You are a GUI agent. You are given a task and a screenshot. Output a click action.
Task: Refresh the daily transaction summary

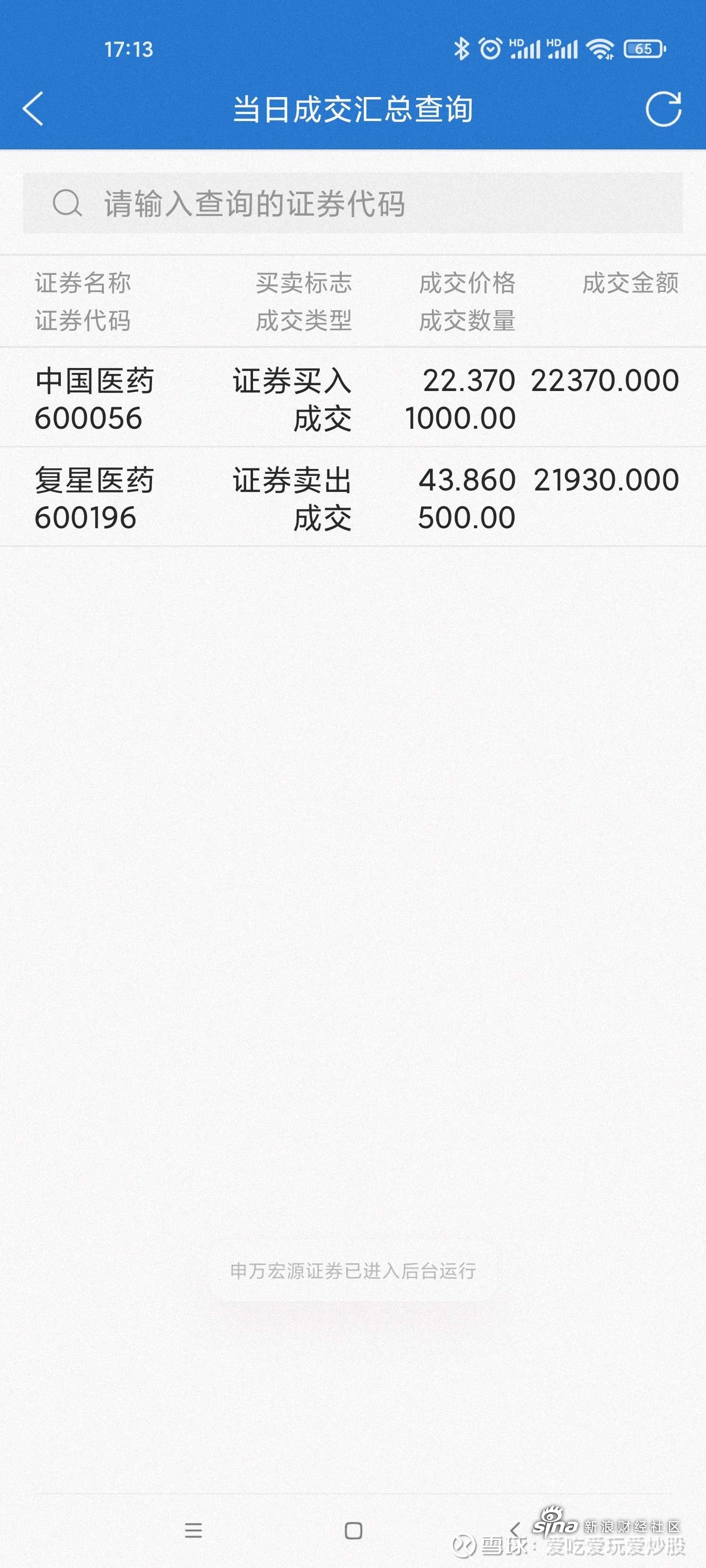[x=663, y=109]
